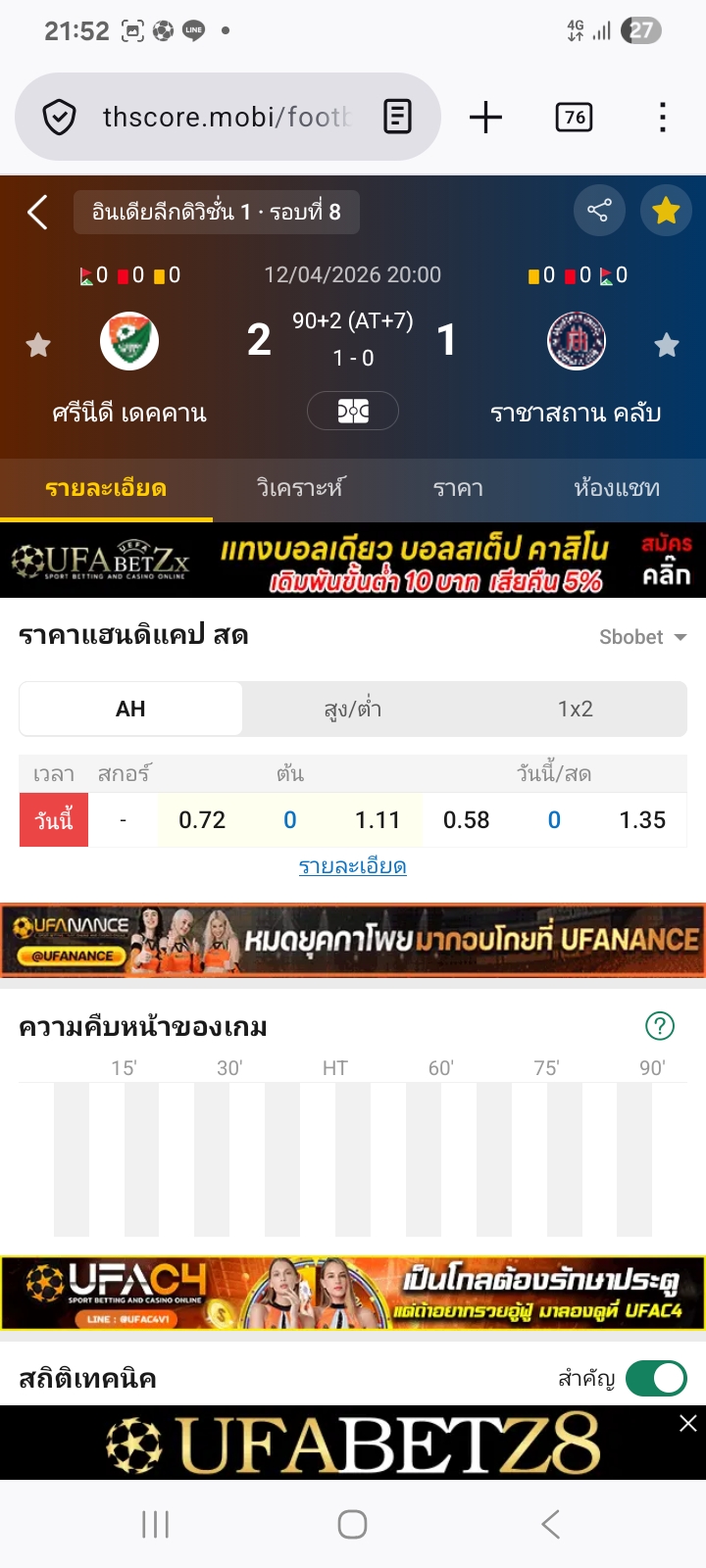The image size is (706, 1568).
Task: Select the 1x2 odds segment
Action: [x=576, y=709]
